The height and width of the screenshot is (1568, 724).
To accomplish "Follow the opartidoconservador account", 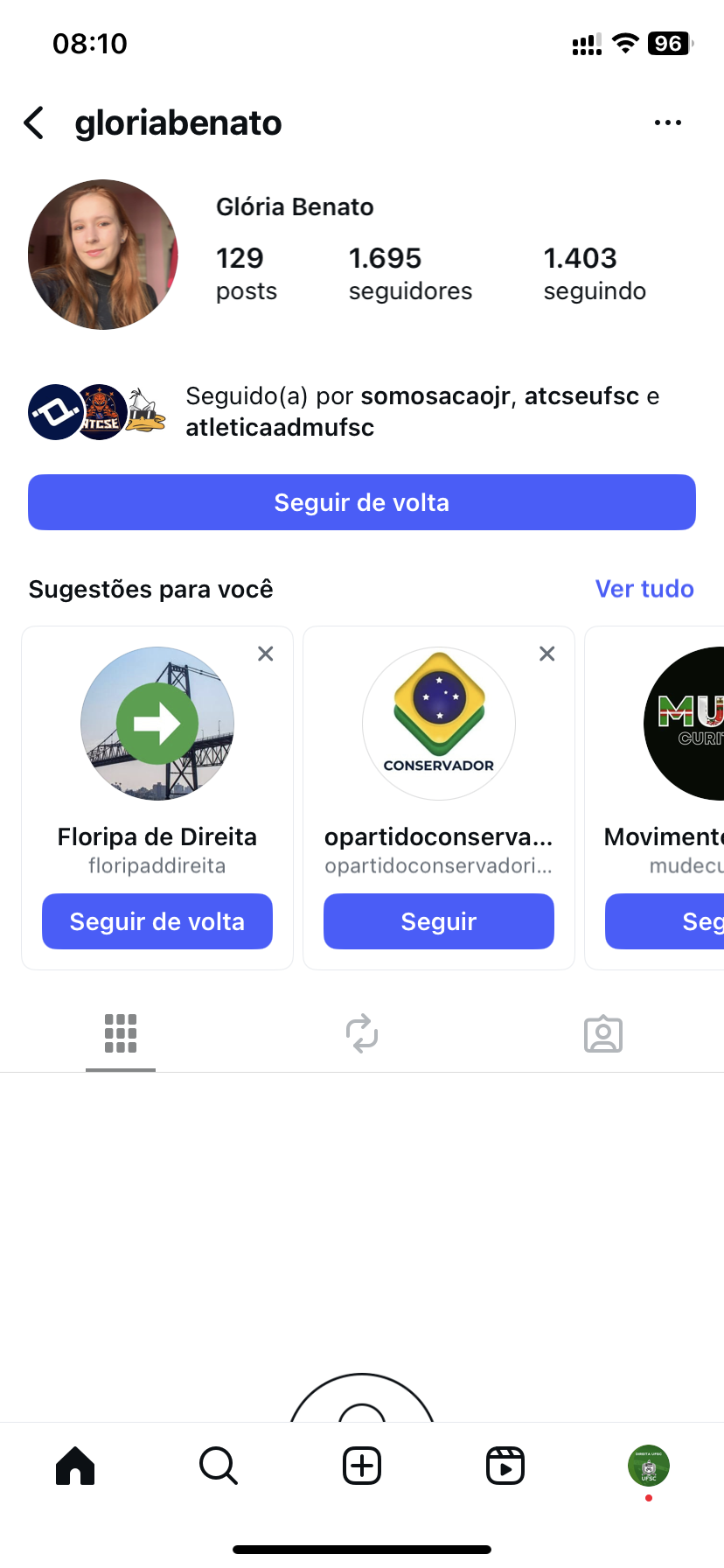I will [439, 921].
